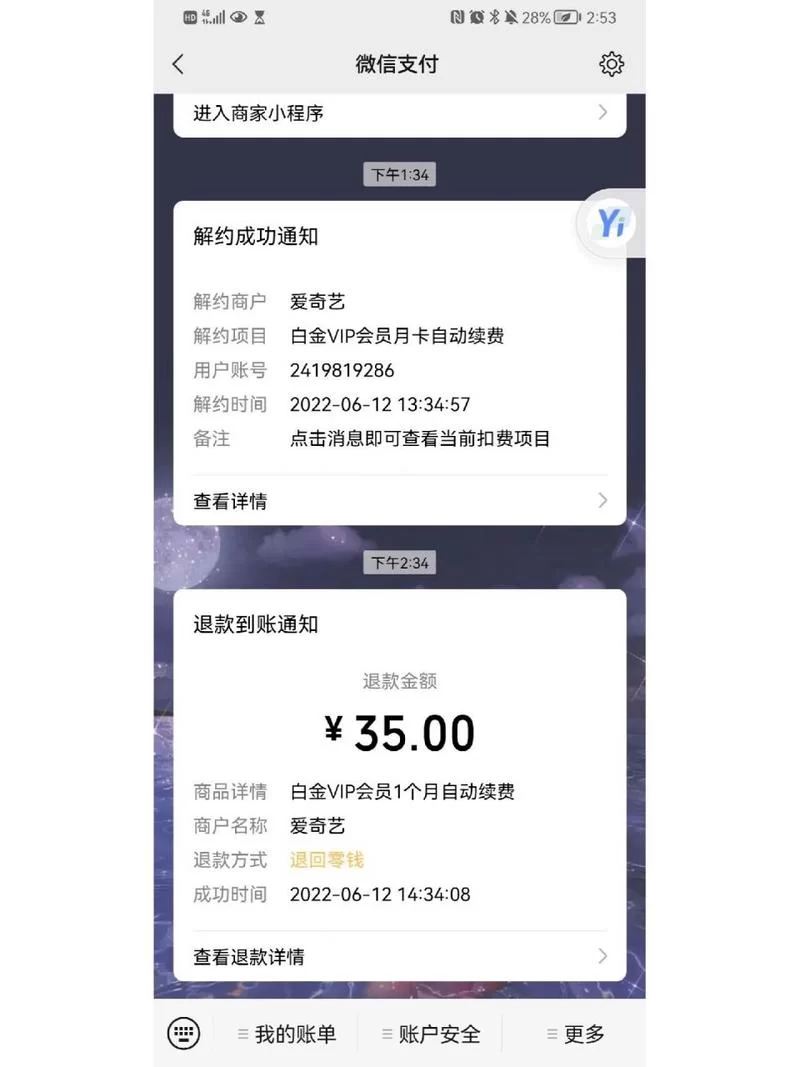Tap the timestamp bubble 下午2:34
The height and width of the screenshot is (1067, 800).
point(399,562)
